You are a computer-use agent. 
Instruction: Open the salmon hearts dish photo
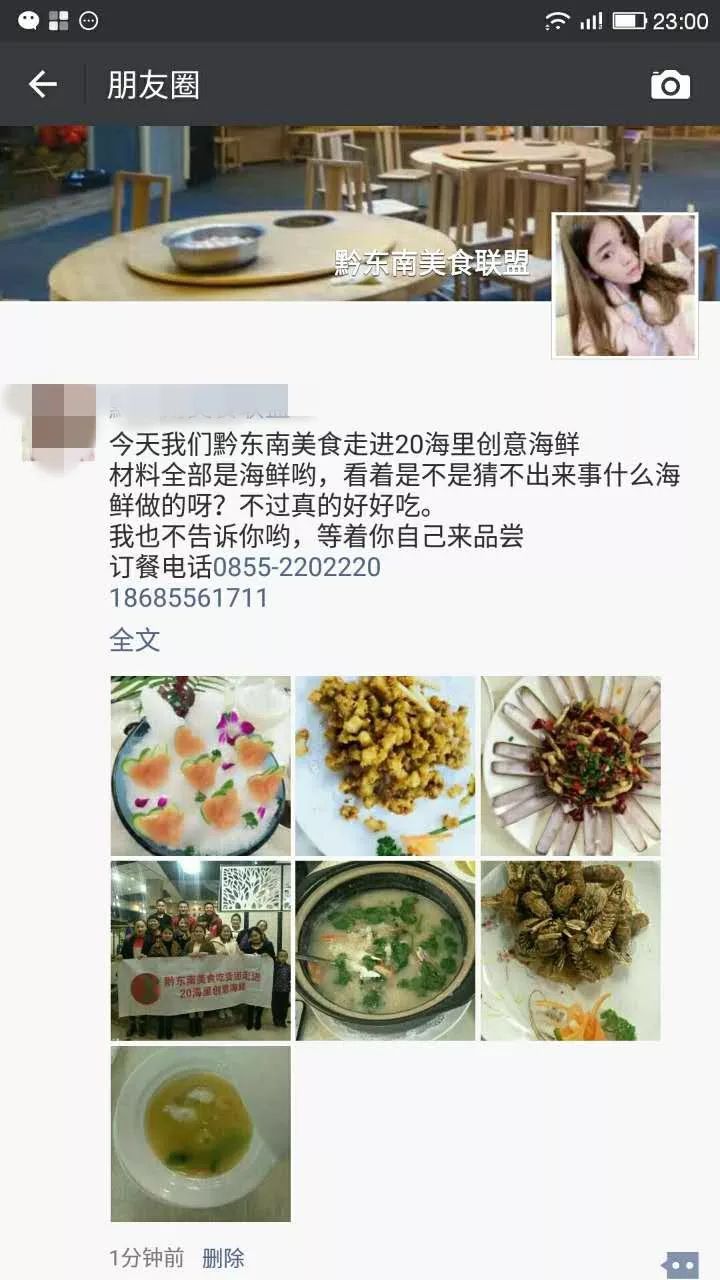pos(200,766)
